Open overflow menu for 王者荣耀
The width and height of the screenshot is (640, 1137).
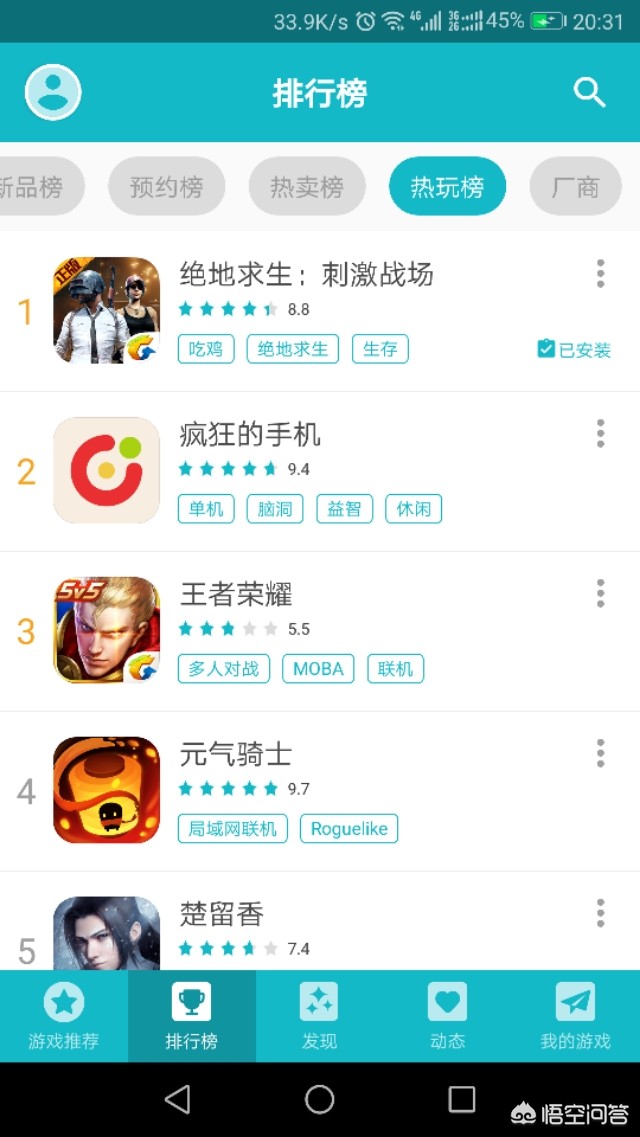point(600,593)
